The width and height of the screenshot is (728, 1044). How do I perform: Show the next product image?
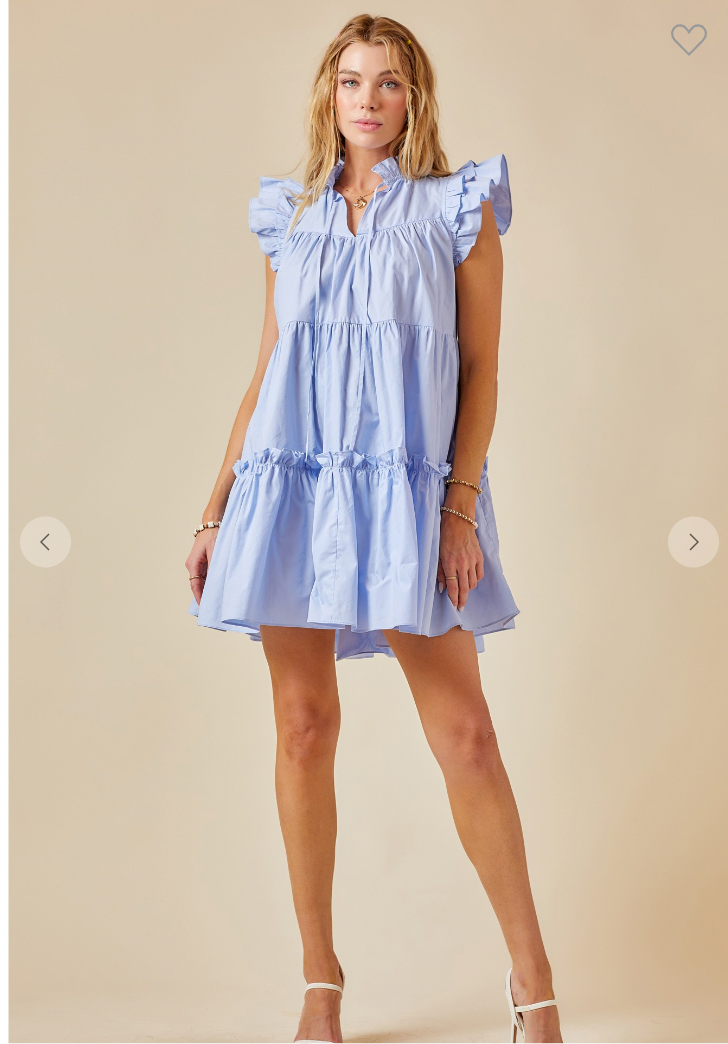(x=693, y=542)
